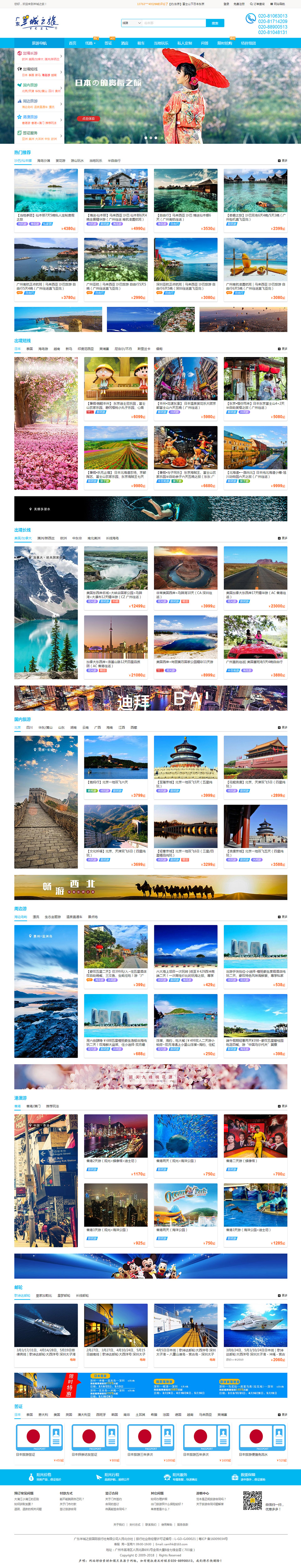Focus the search input box
The width and height of the screenshot is (301, 1568).
(173, 23)
